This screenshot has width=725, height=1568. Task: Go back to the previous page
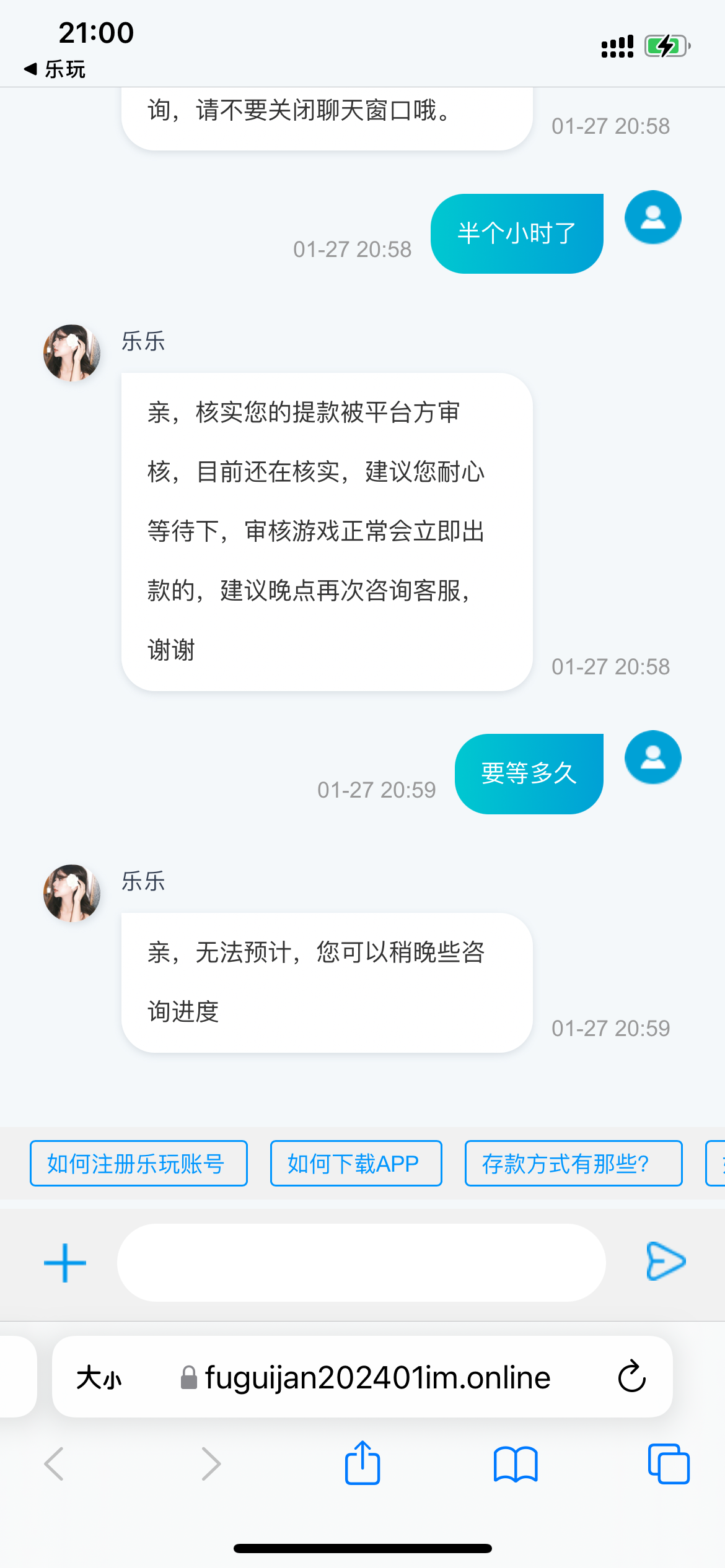[55, 1464]
